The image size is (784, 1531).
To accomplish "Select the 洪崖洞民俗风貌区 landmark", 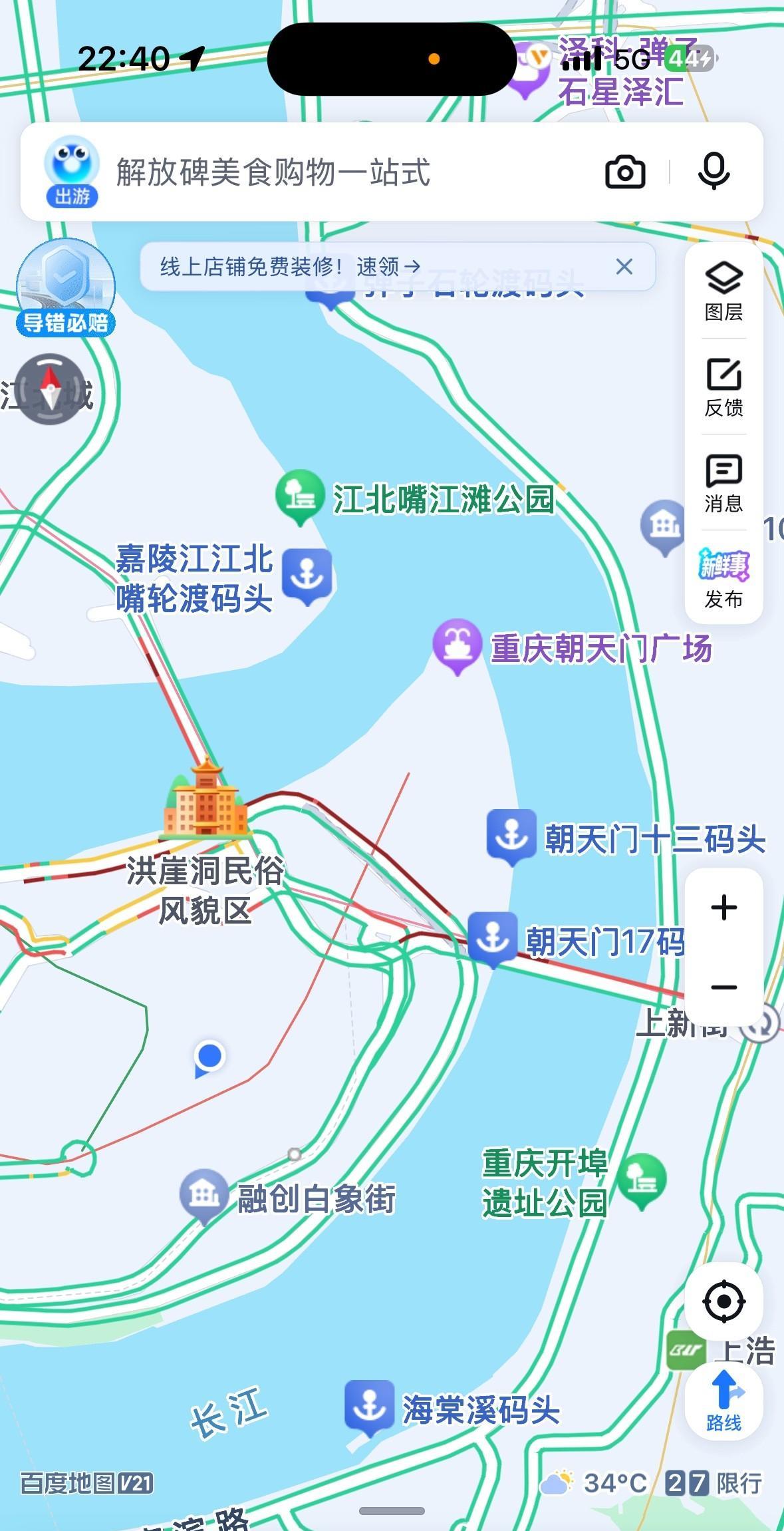I will click(x=205, y=802).
